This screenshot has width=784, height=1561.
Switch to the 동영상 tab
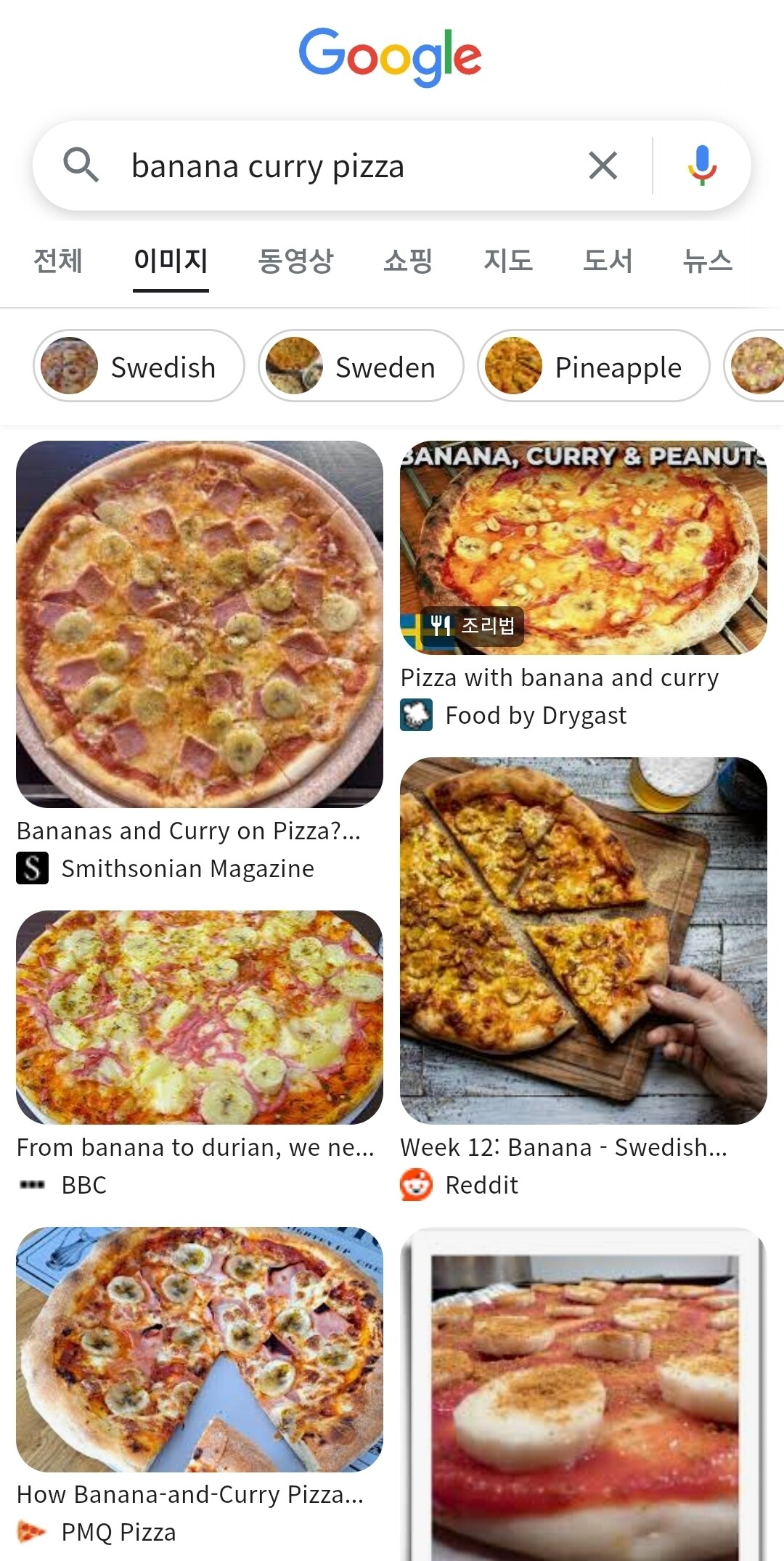coord(295,261)
